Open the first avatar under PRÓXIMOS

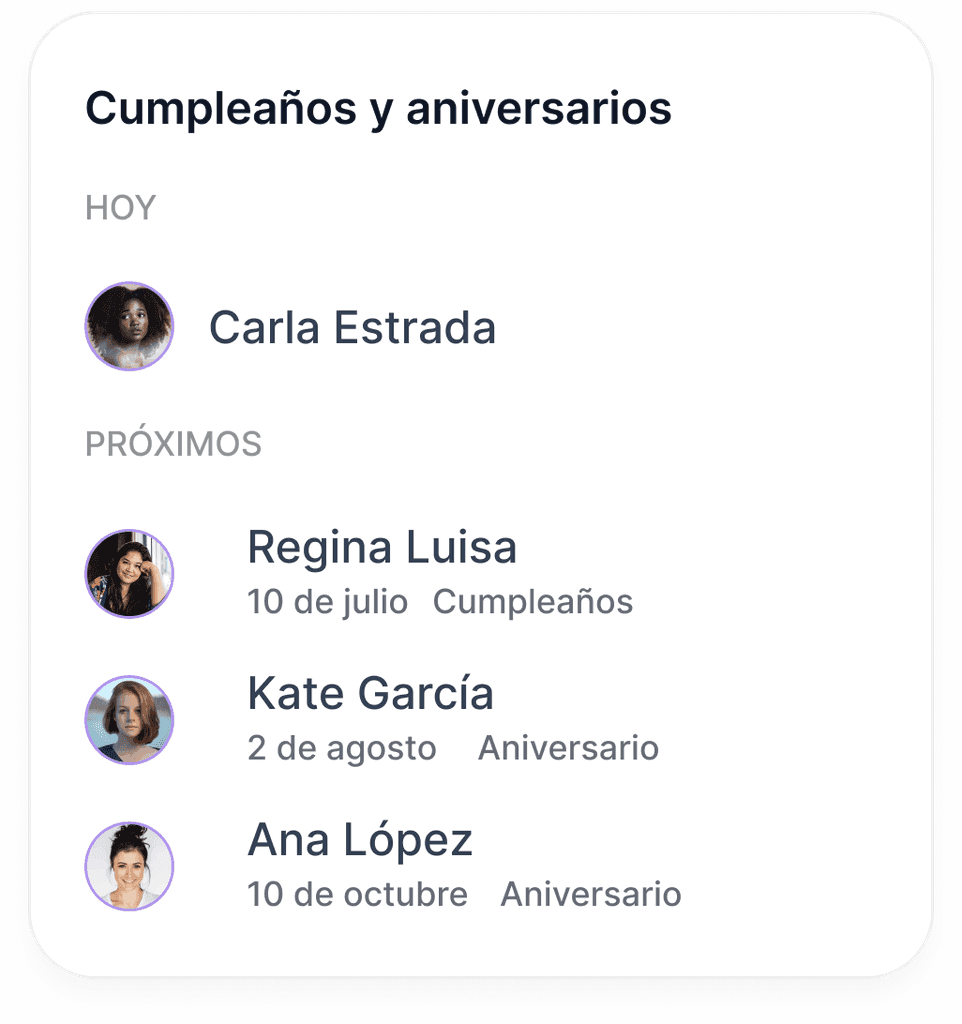point(128,571)
